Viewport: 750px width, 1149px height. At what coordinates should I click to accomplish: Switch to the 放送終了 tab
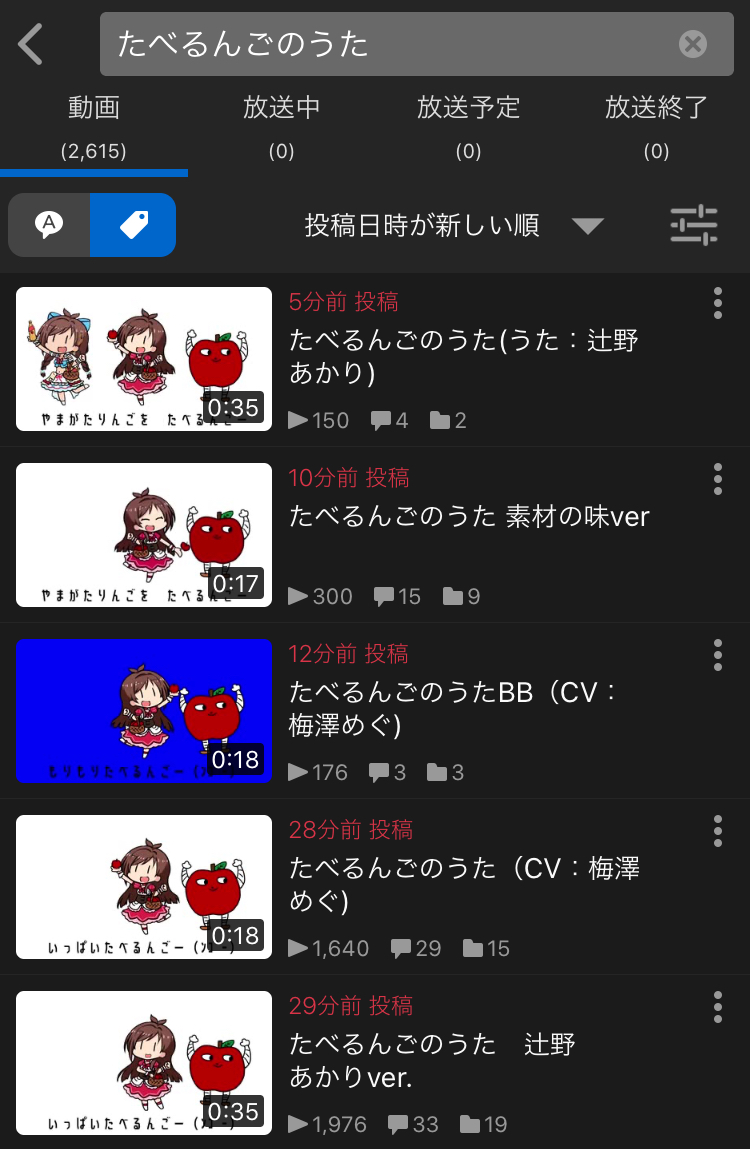(656, 126)
